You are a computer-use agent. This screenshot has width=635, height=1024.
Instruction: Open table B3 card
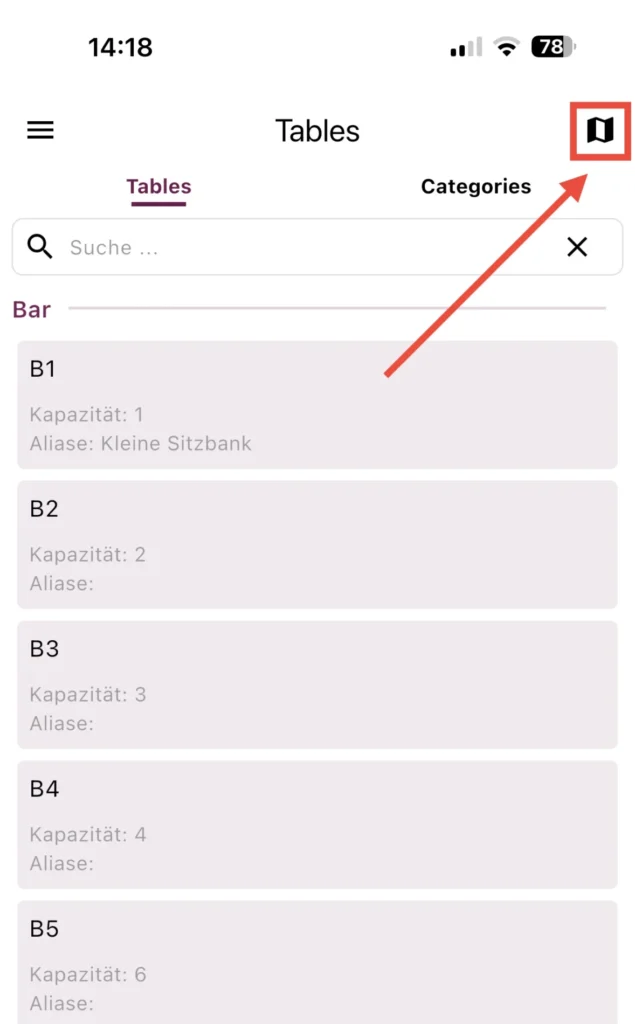[x=317, y=684]
